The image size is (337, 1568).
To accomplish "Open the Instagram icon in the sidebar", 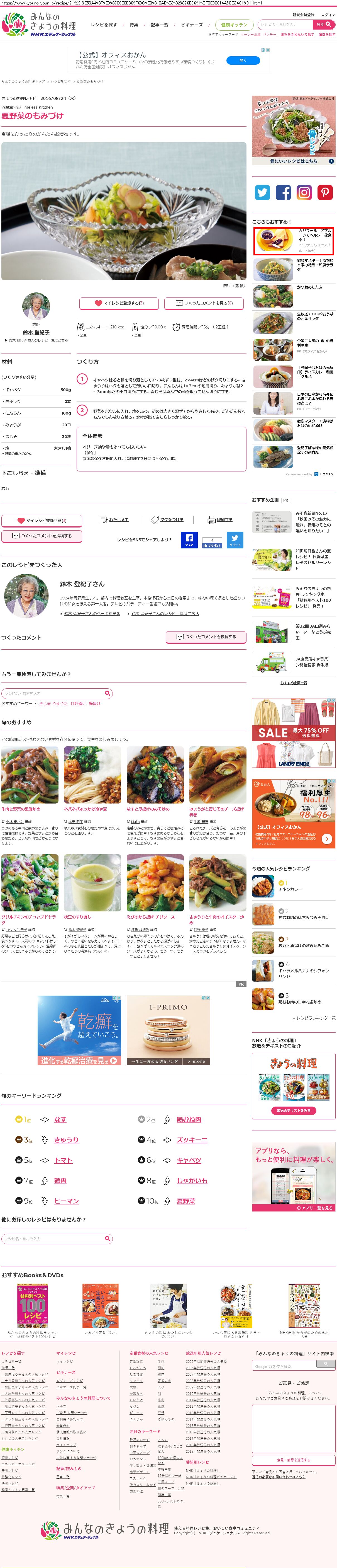I will [304, 193].
